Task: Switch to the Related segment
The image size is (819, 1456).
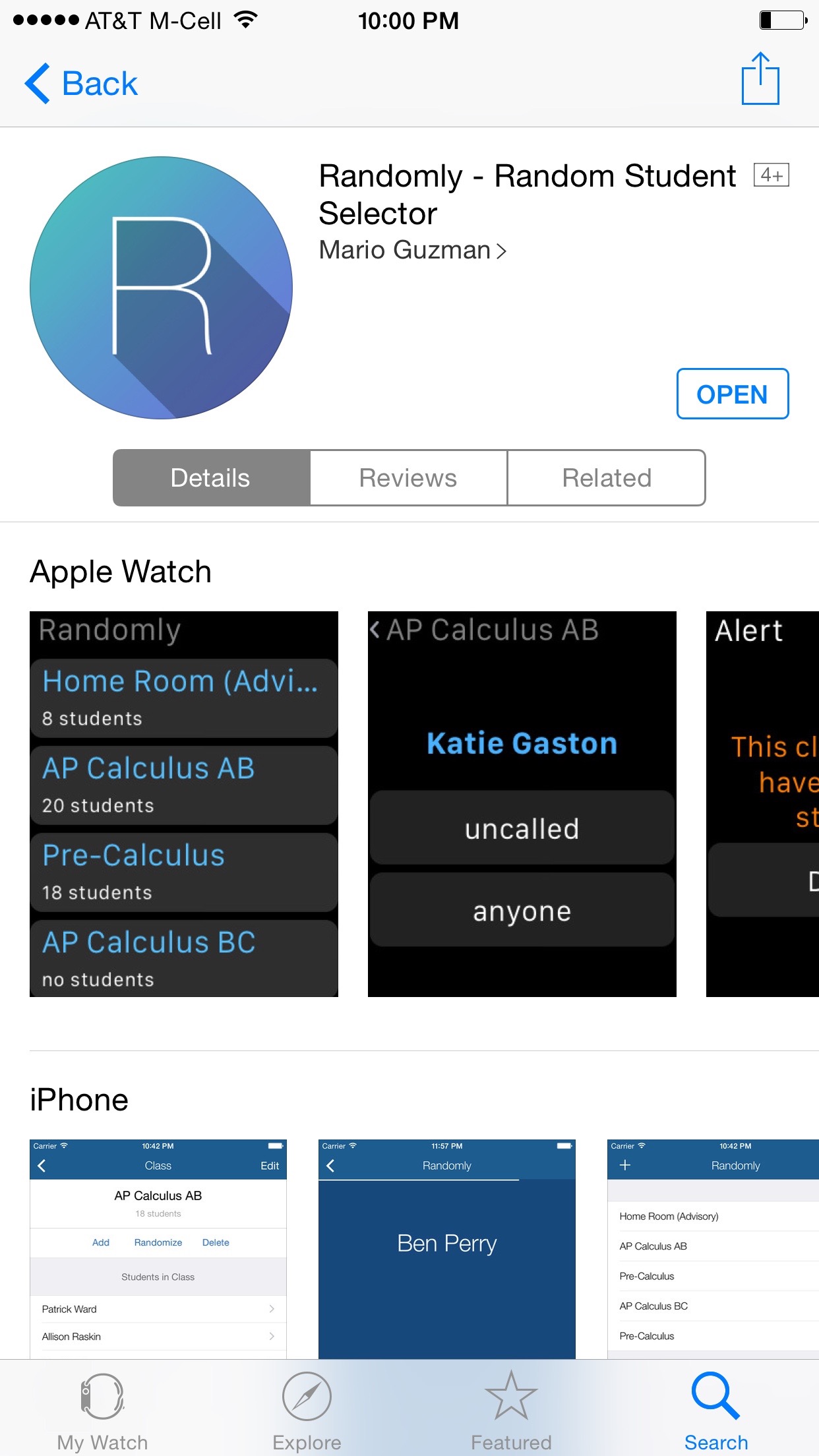Action: coord(606,478)
